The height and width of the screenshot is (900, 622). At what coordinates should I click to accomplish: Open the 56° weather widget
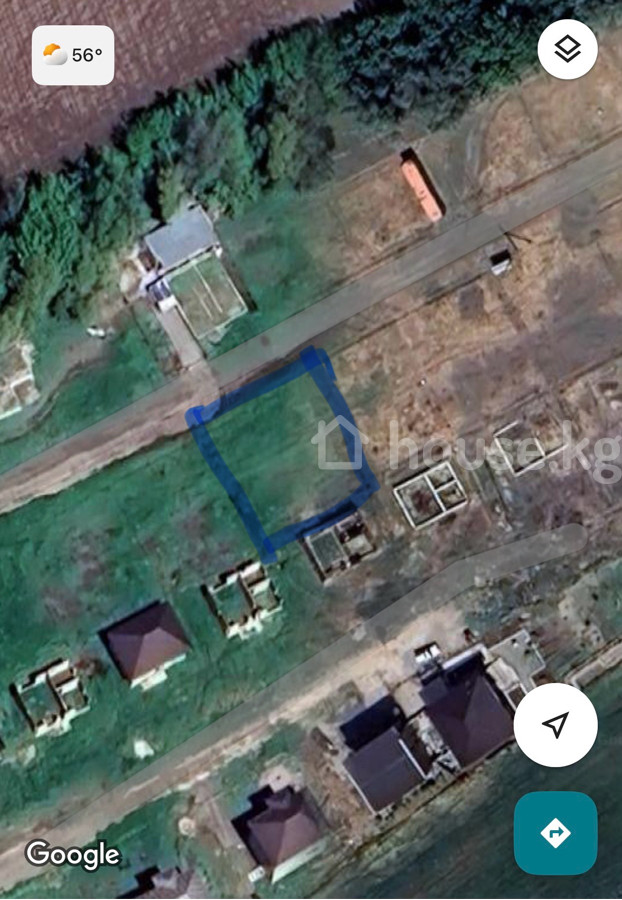(73, 55)
